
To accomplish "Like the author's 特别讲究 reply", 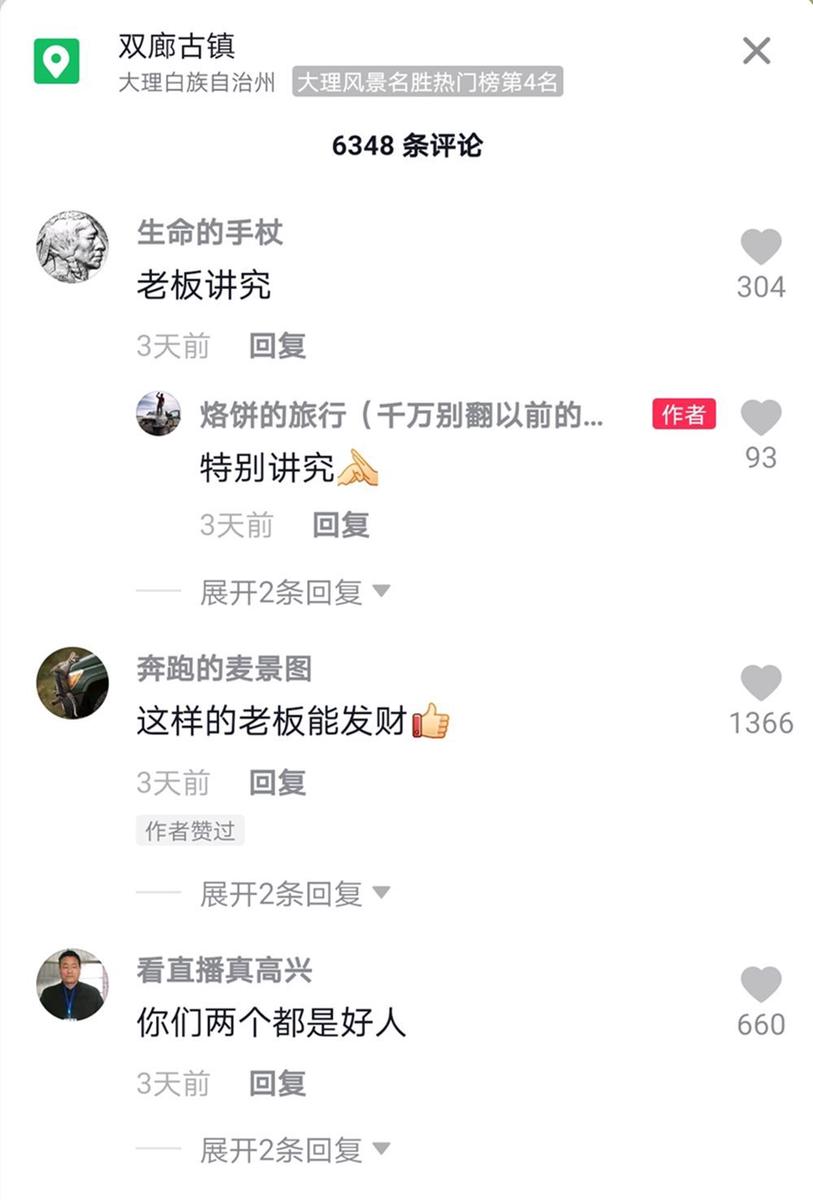I will pyautogui.click(x=761, y=418).
